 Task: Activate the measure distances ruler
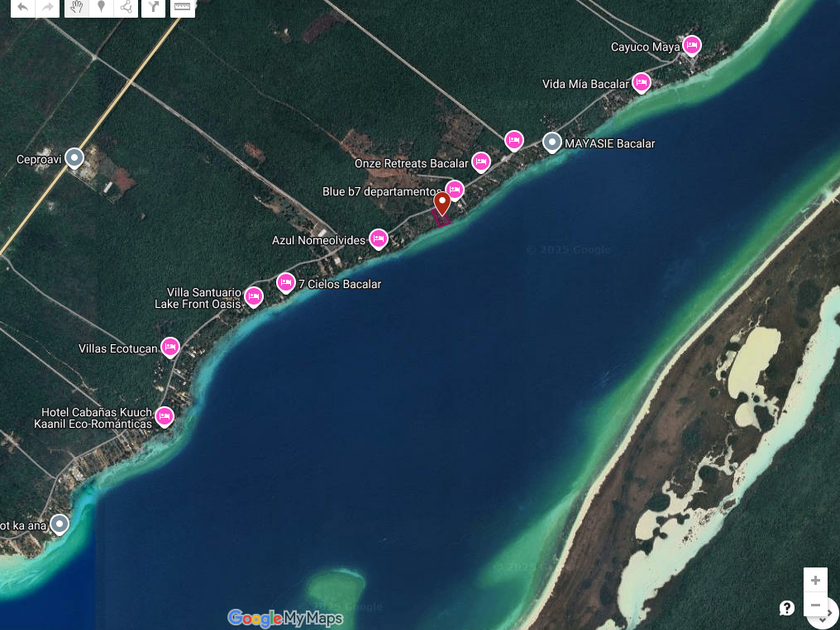pyautogui.click(x=183, y=8)
